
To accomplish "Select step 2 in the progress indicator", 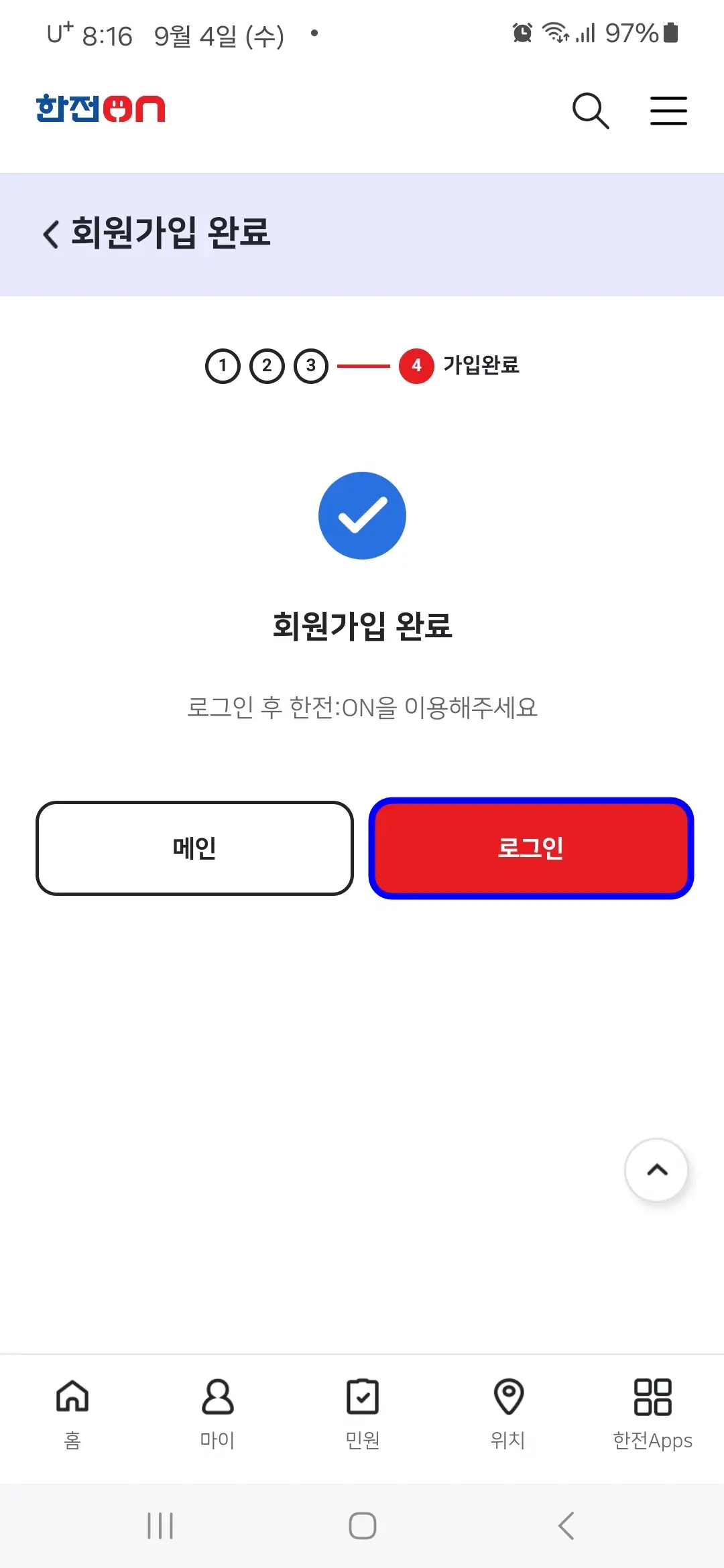I will 266,366.
